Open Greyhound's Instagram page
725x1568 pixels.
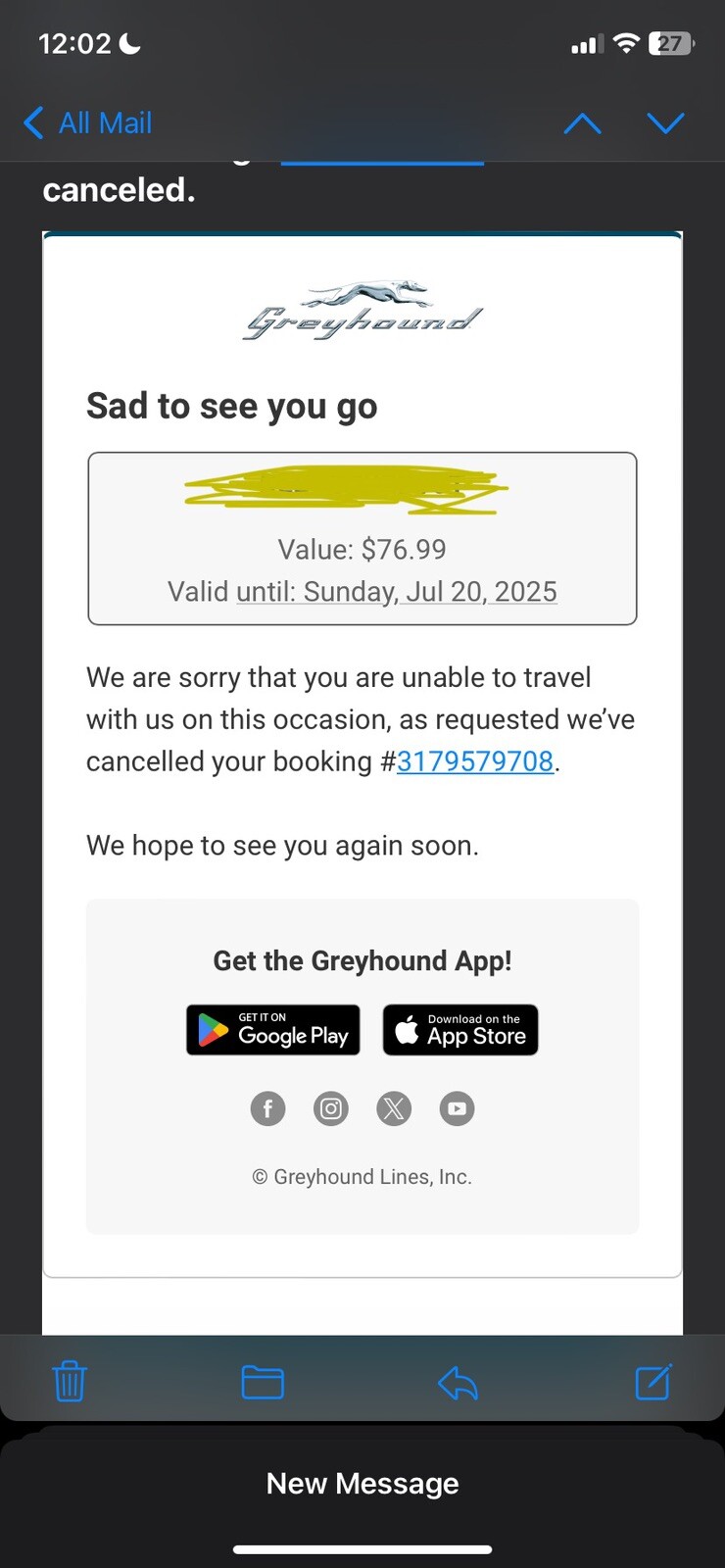(x=331, y=1108)
